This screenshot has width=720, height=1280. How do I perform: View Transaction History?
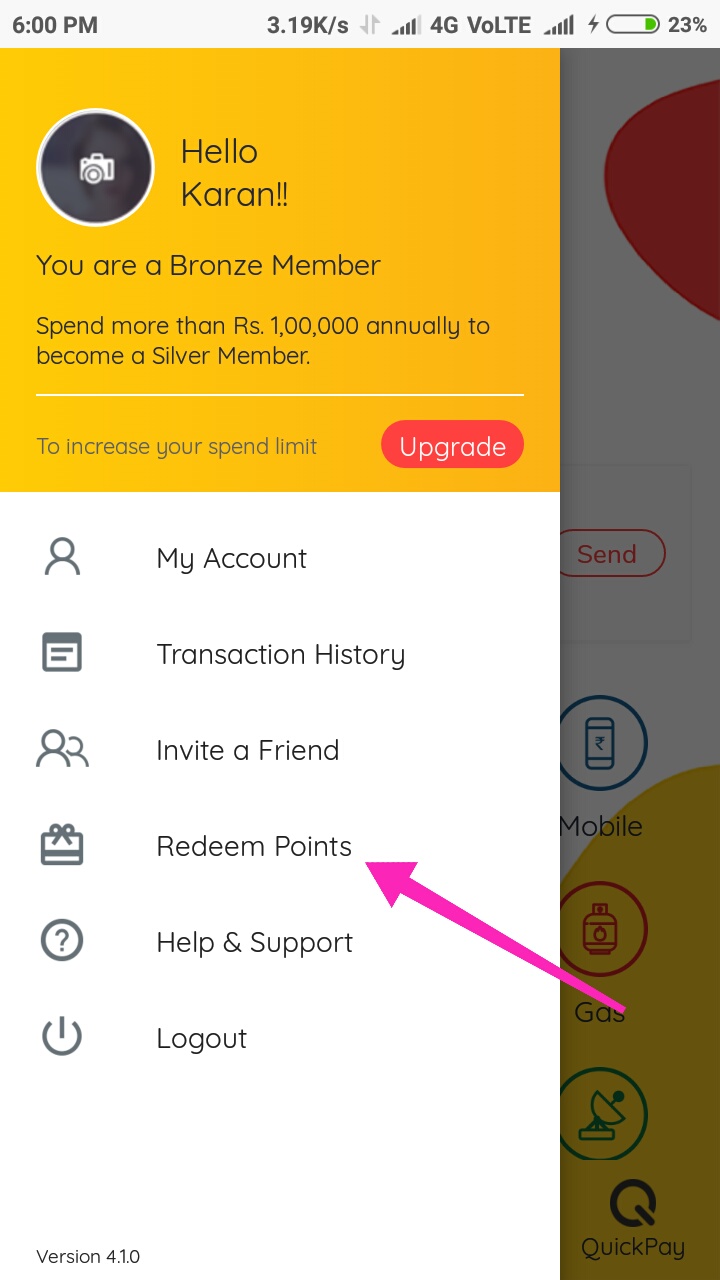280,654
